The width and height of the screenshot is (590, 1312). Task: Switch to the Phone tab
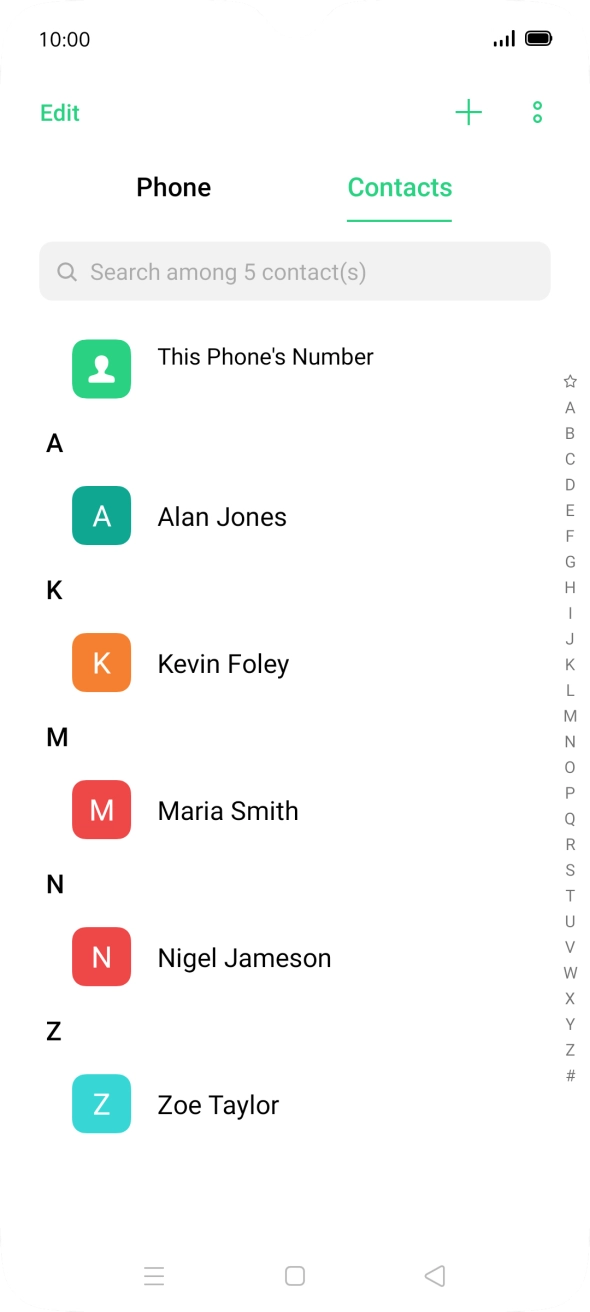[174, 187]
